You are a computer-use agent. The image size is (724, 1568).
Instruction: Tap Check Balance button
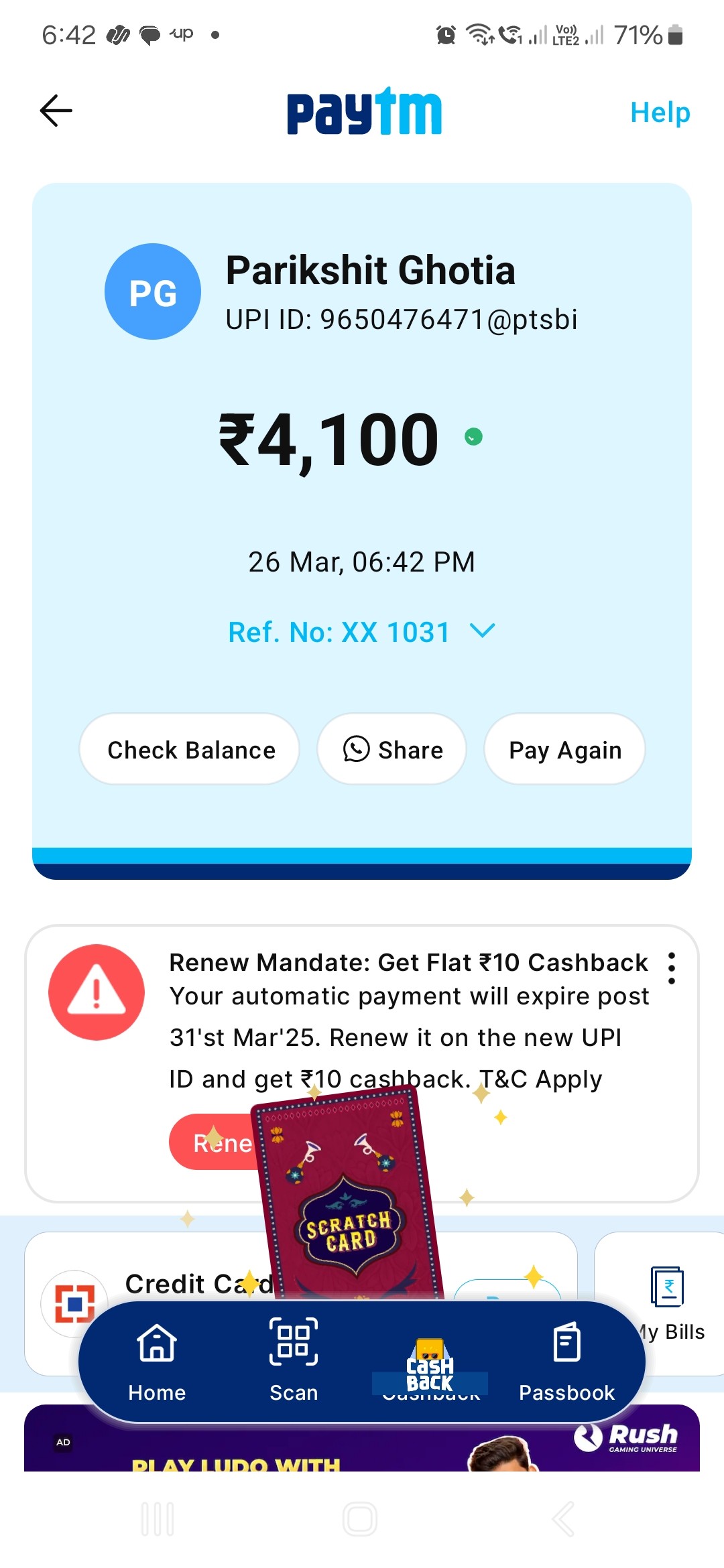coord(190,749)
